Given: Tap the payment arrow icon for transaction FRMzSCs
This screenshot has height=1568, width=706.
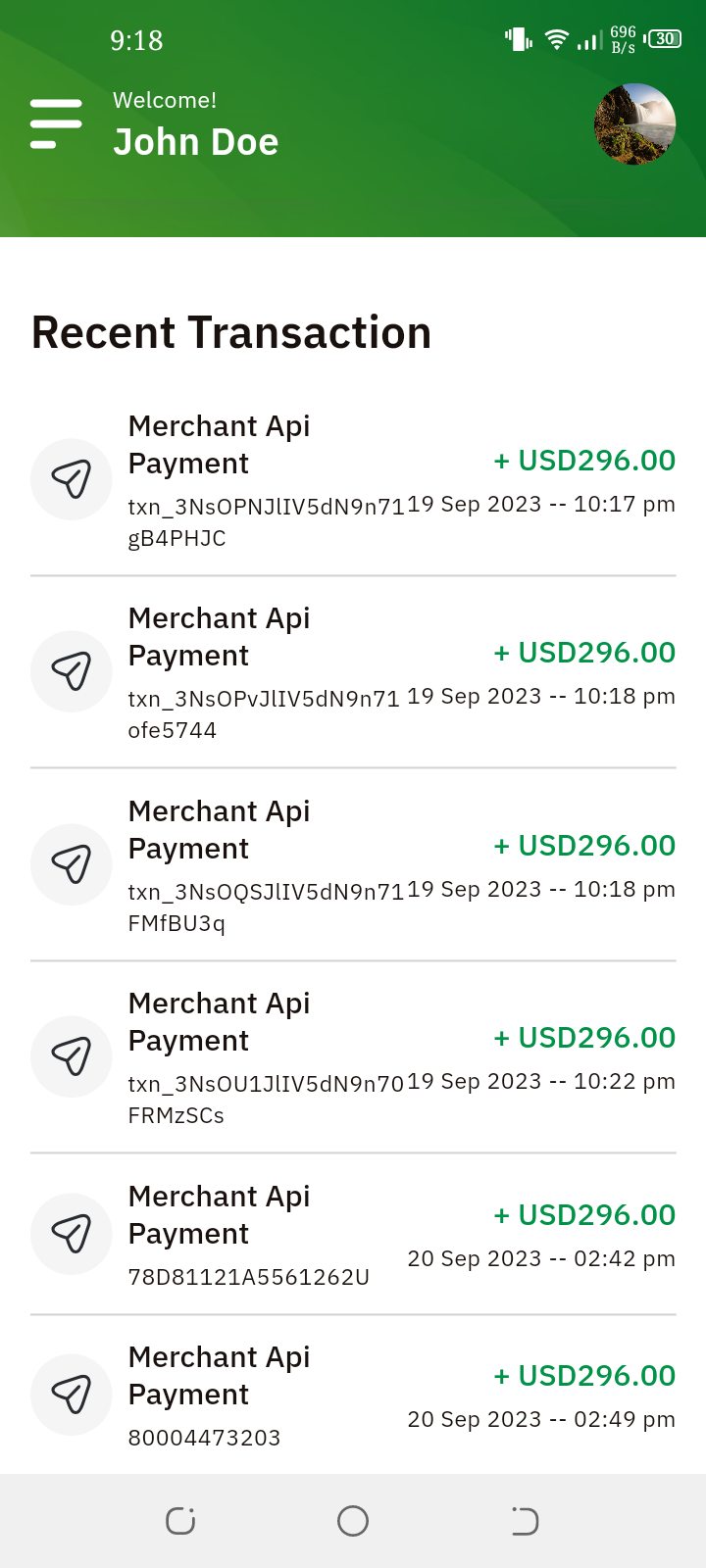Looking at the screenshot, I should coord(71,1055).
